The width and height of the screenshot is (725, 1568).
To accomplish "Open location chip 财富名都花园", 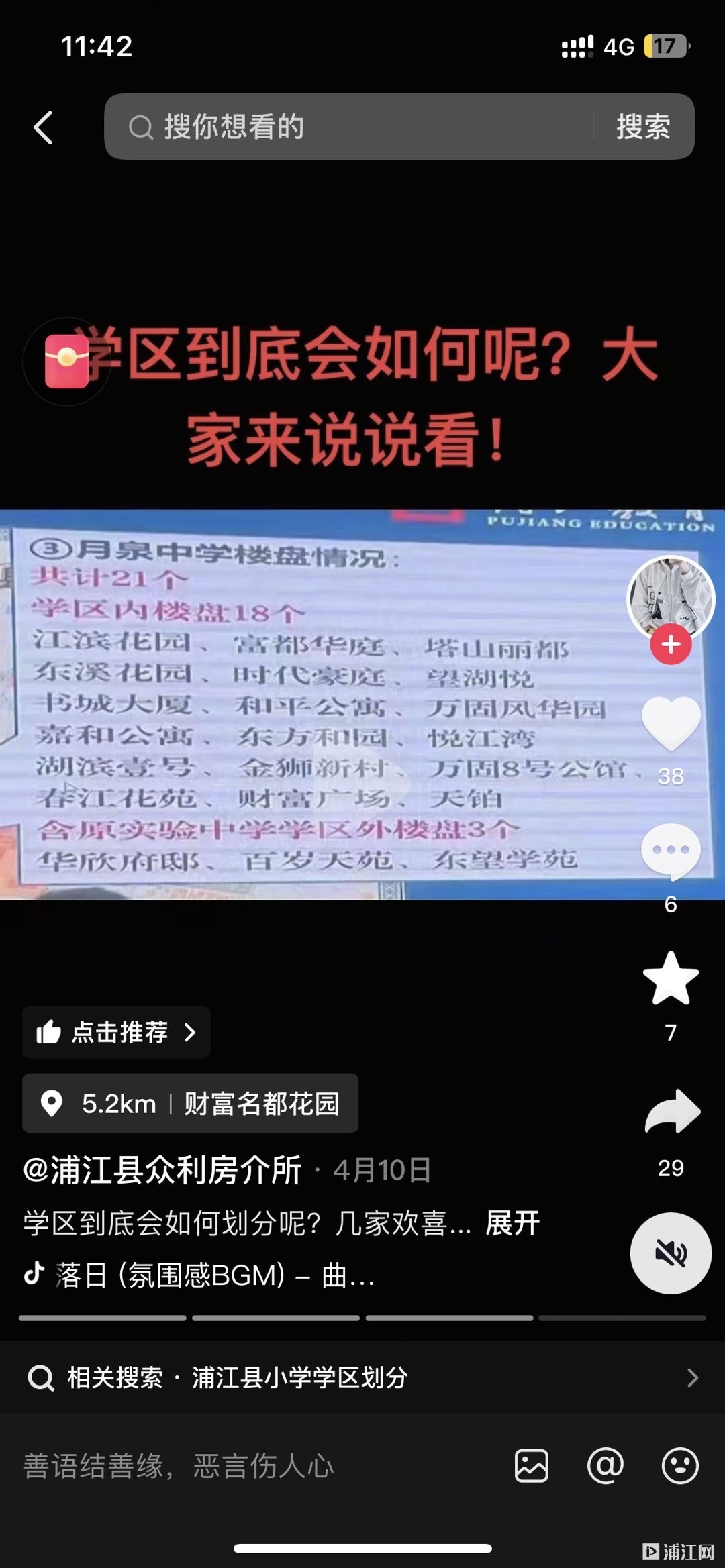I will coord(191,1104).
